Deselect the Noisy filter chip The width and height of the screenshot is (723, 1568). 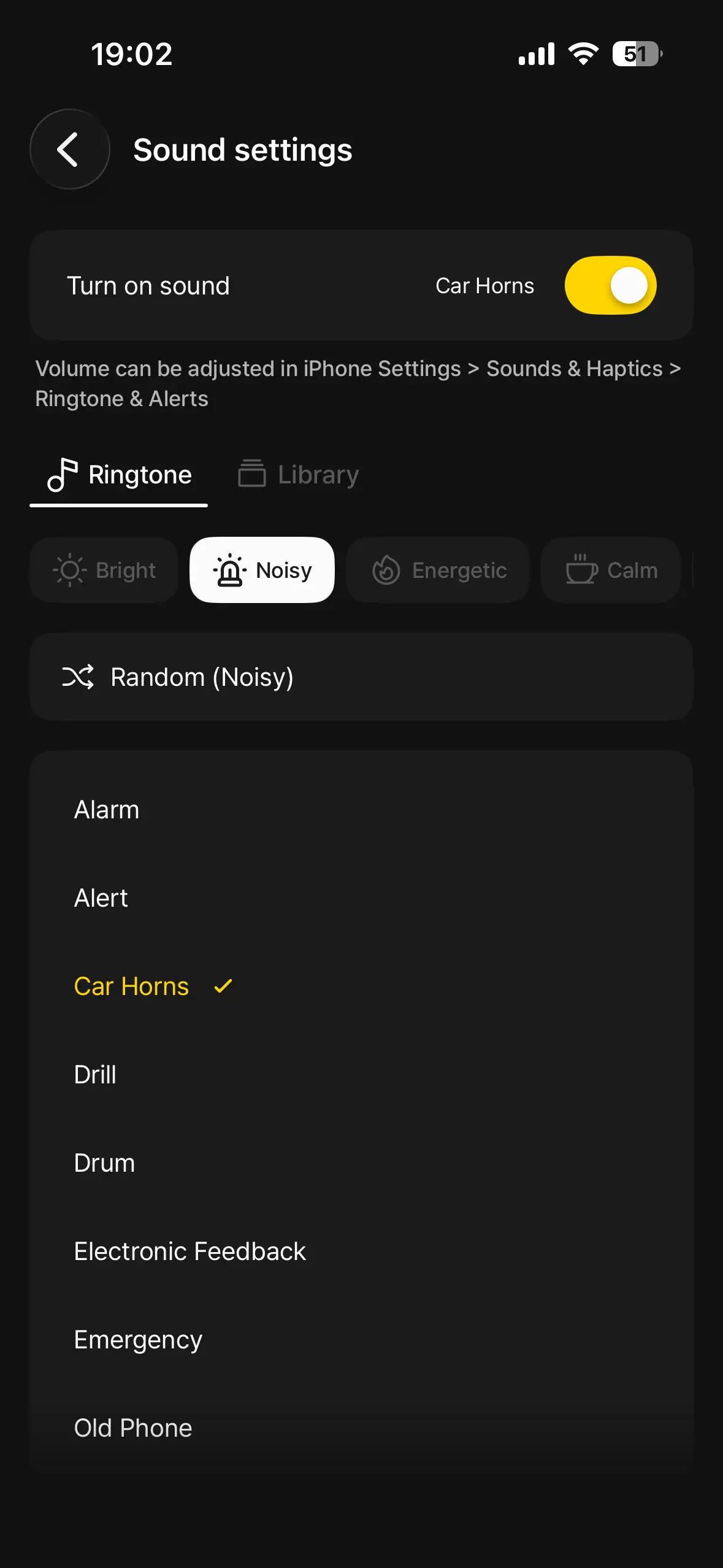pyautogui.click(x=262, y=569)
